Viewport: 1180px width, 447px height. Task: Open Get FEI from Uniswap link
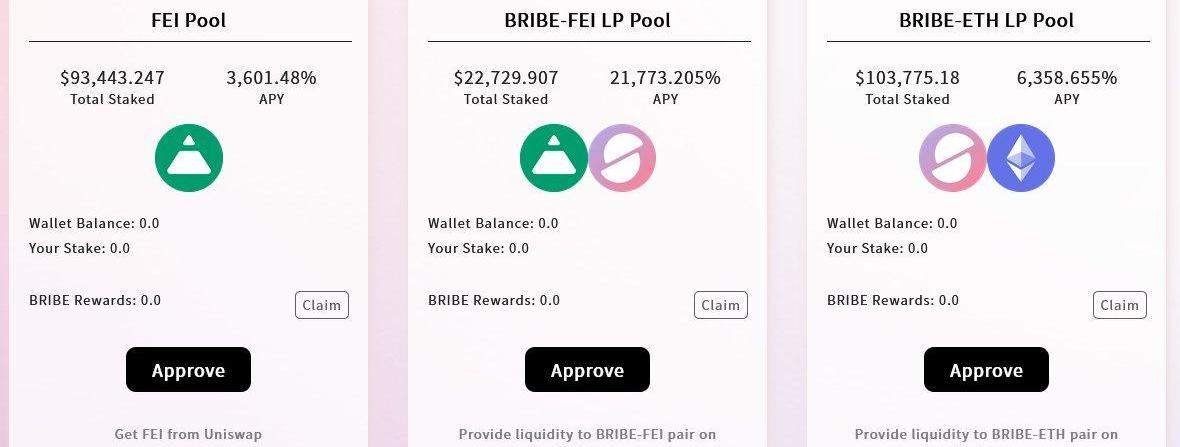click(x=189, y=434)
